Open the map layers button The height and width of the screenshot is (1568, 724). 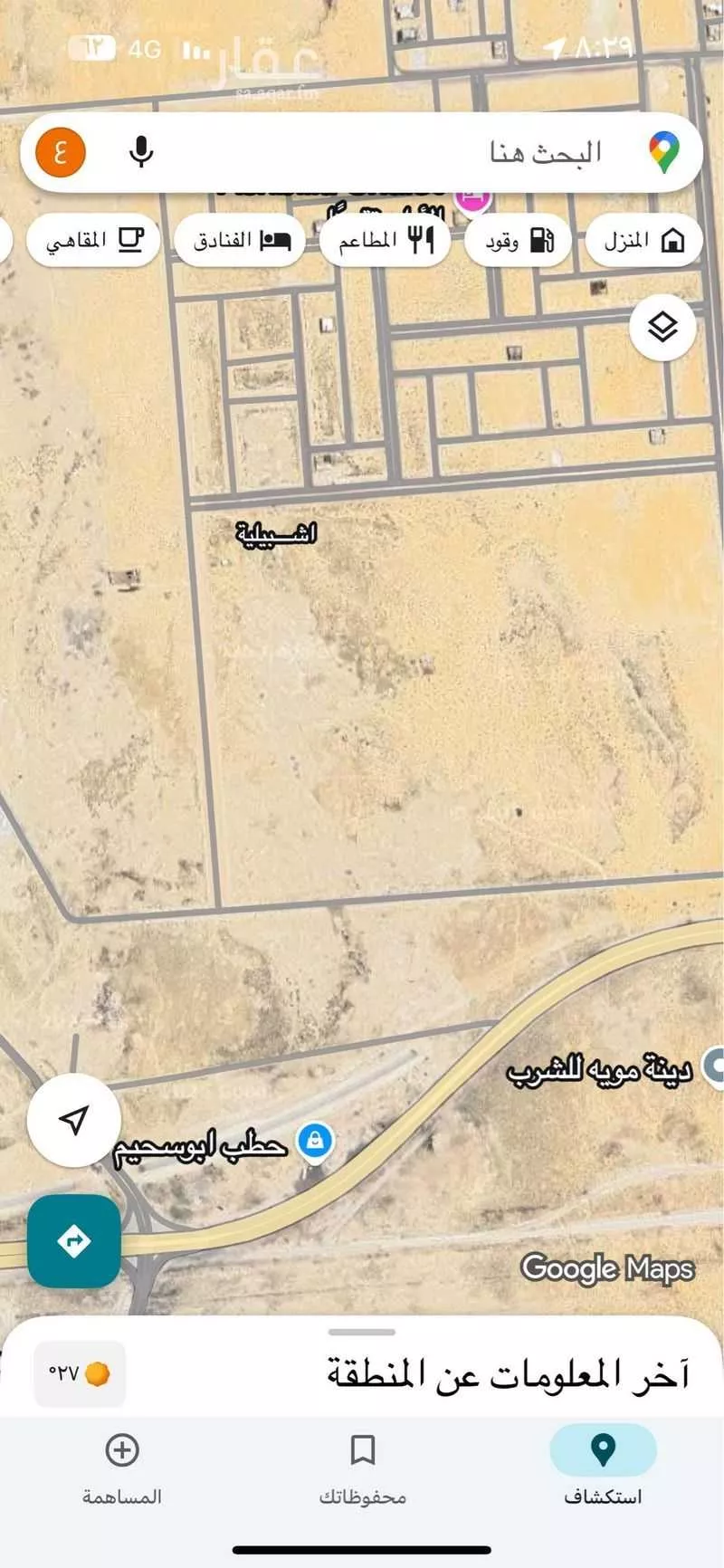[662, 327]
